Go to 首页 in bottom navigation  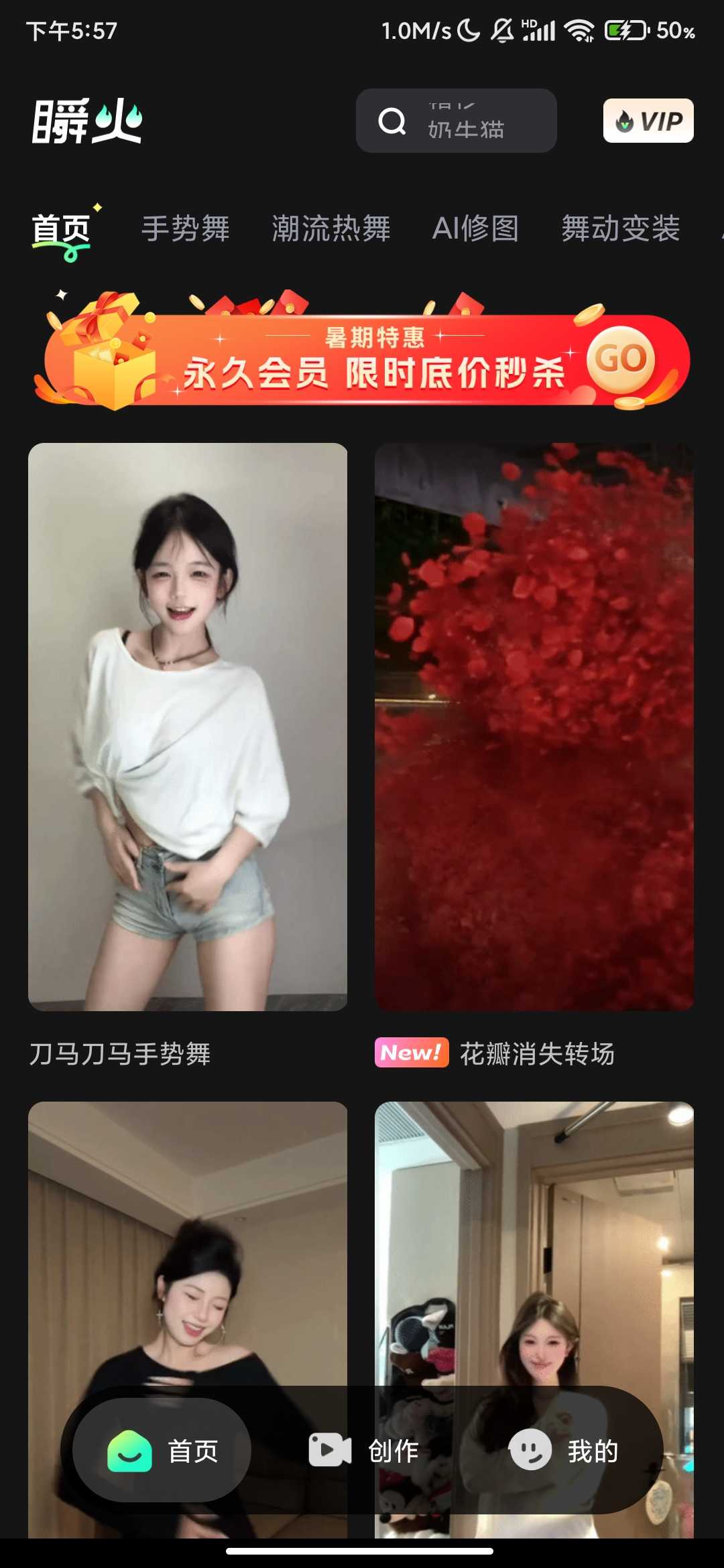[163, 1451]
